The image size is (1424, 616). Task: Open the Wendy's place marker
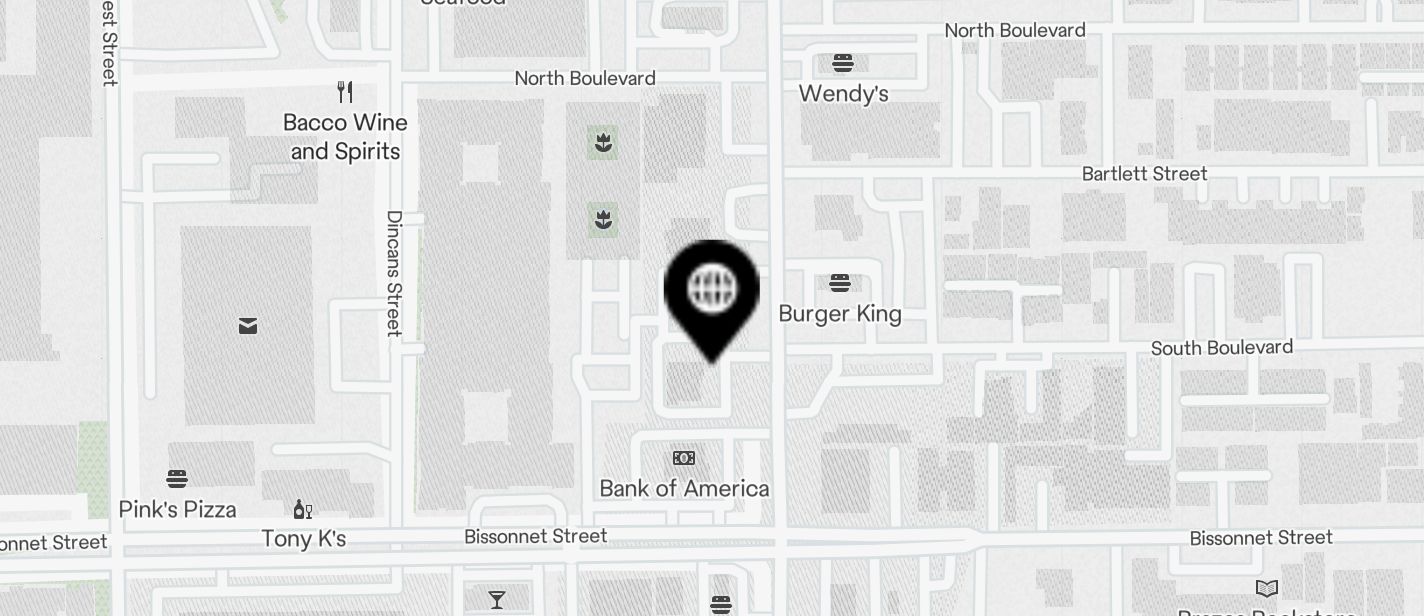(x=843, y=64)
